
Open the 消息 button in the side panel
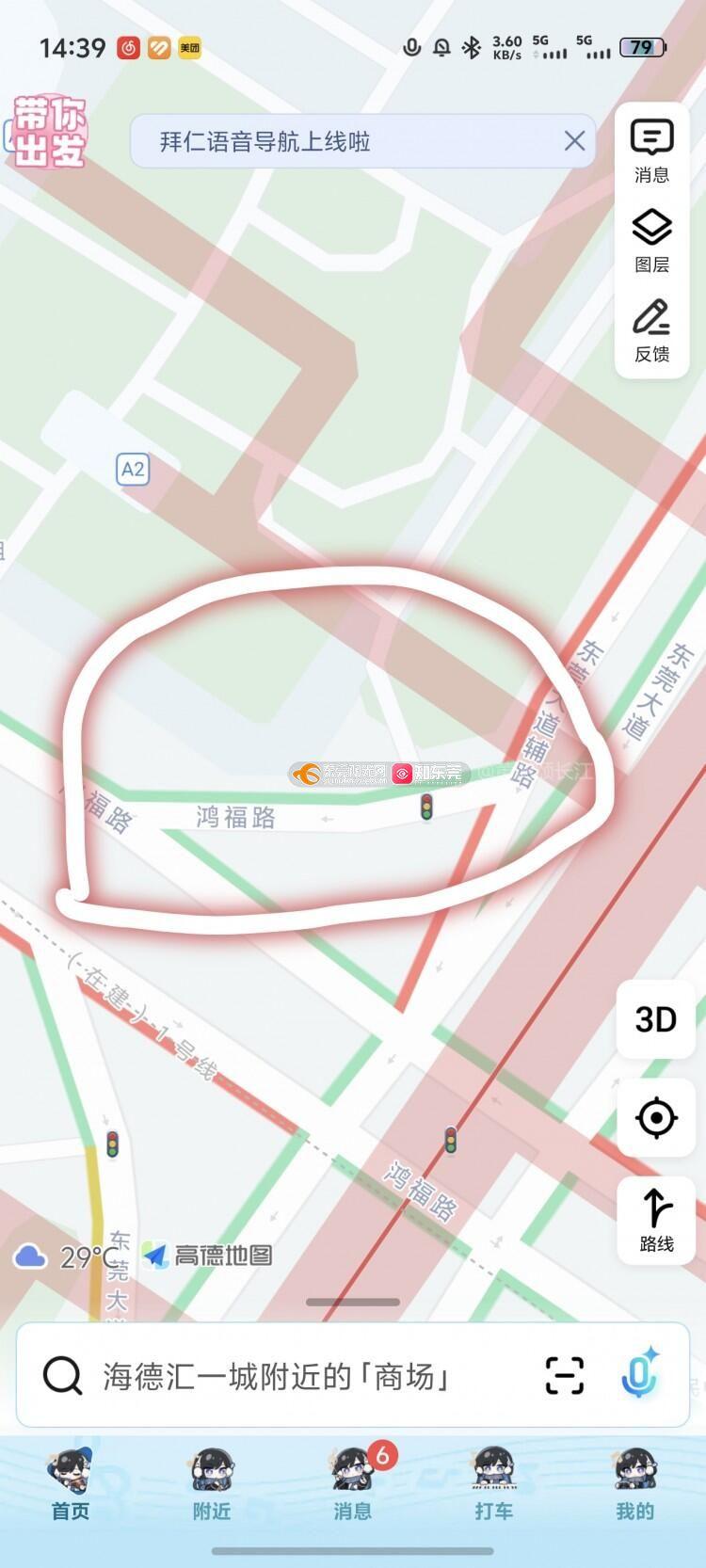(x=651, y=151)
